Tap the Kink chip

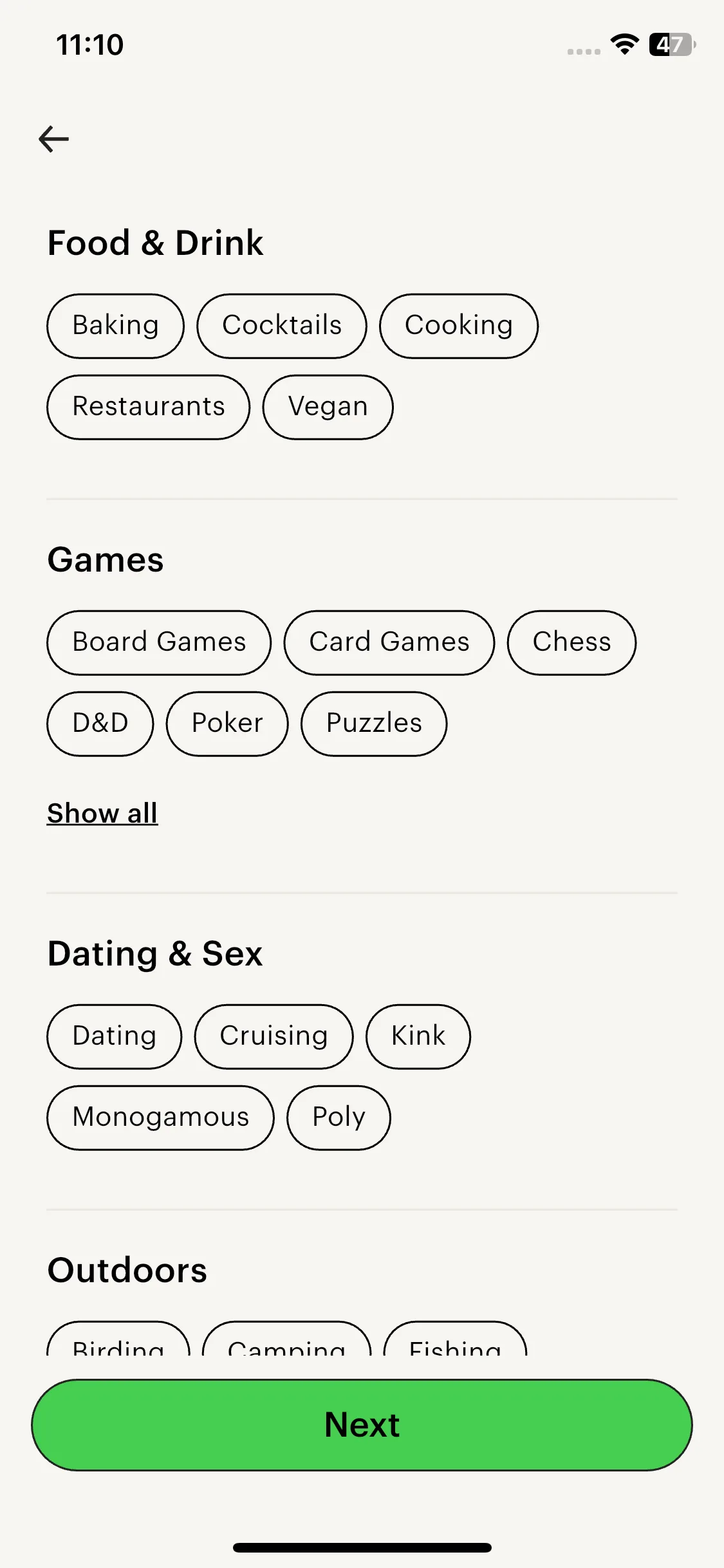418,1036
